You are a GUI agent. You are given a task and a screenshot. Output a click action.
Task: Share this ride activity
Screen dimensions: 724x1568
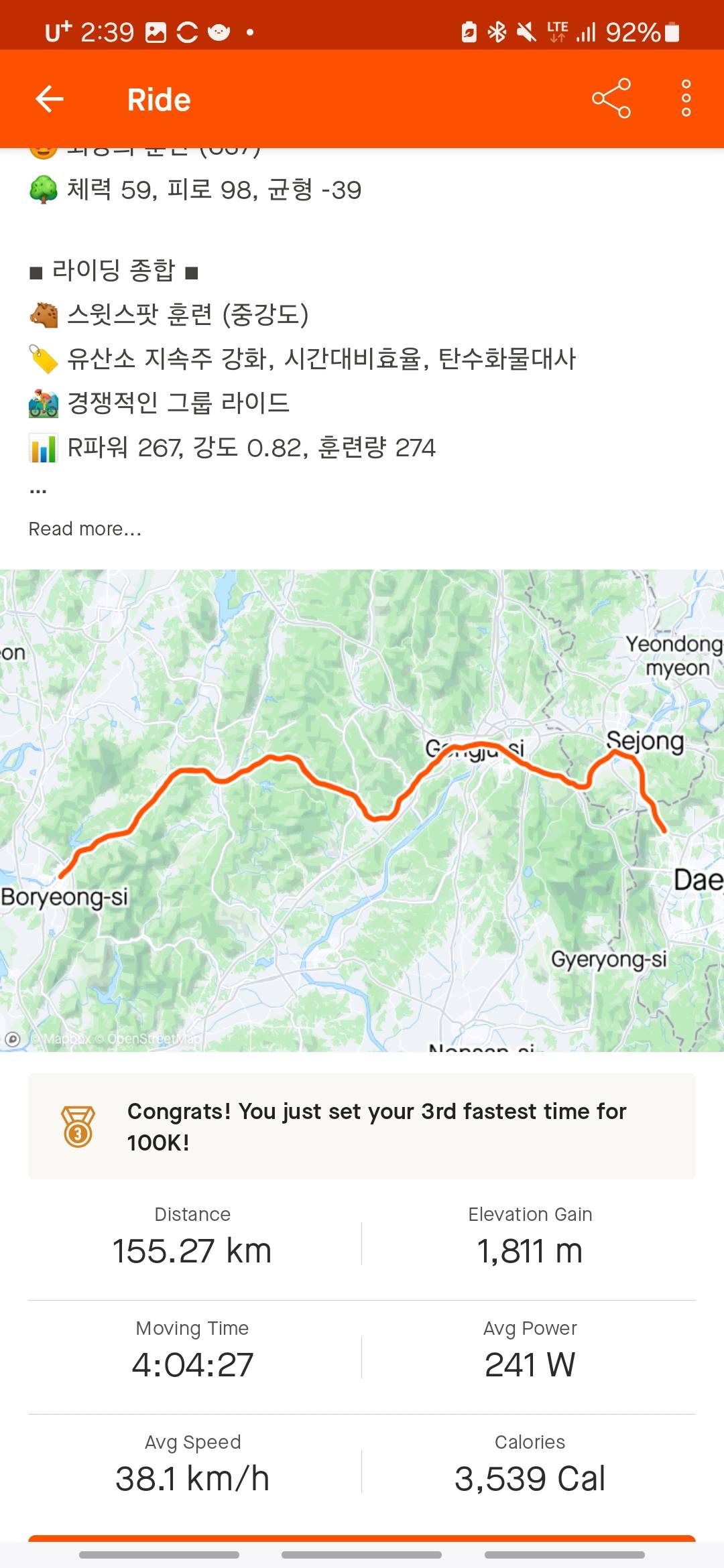[611, 99]
